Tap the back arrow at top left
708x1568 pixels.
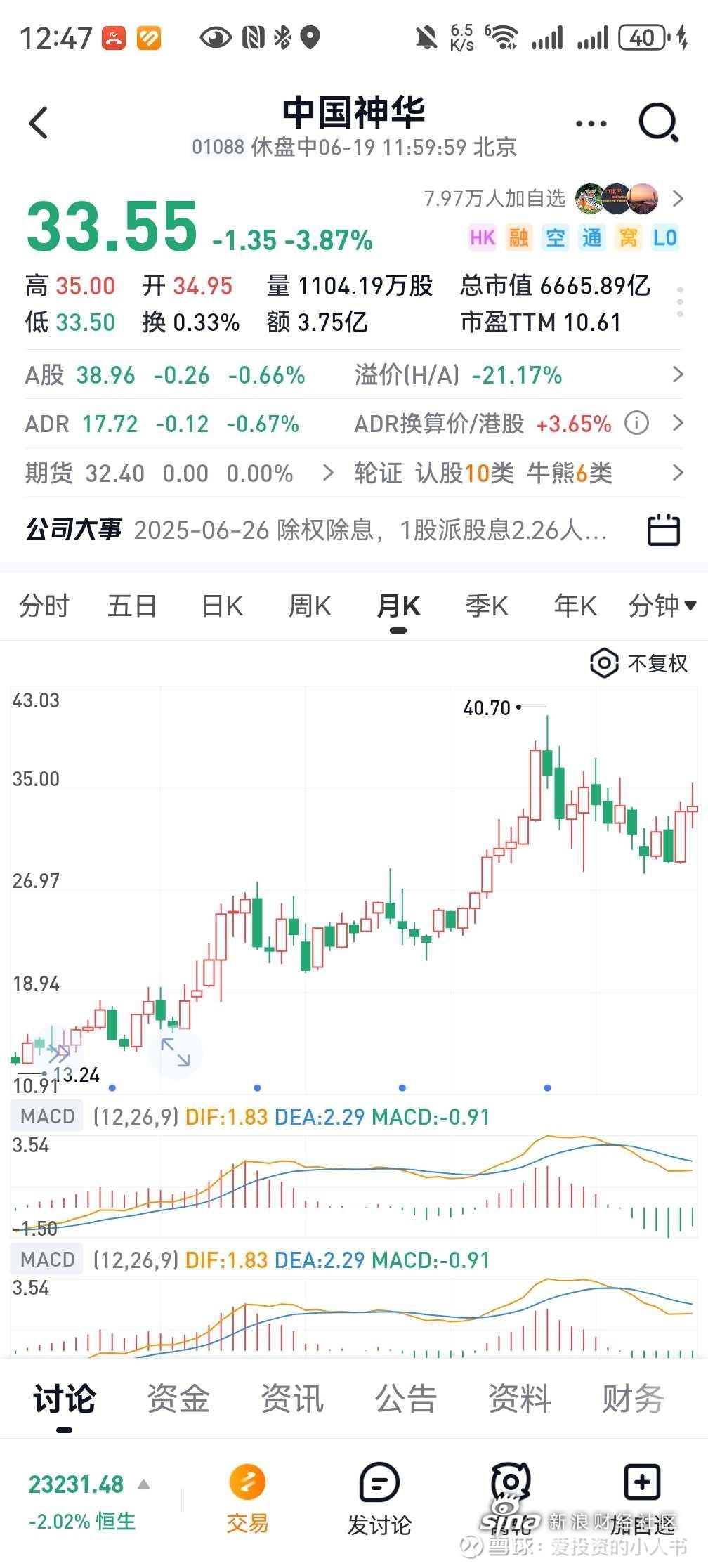click(x=39, y=122)
